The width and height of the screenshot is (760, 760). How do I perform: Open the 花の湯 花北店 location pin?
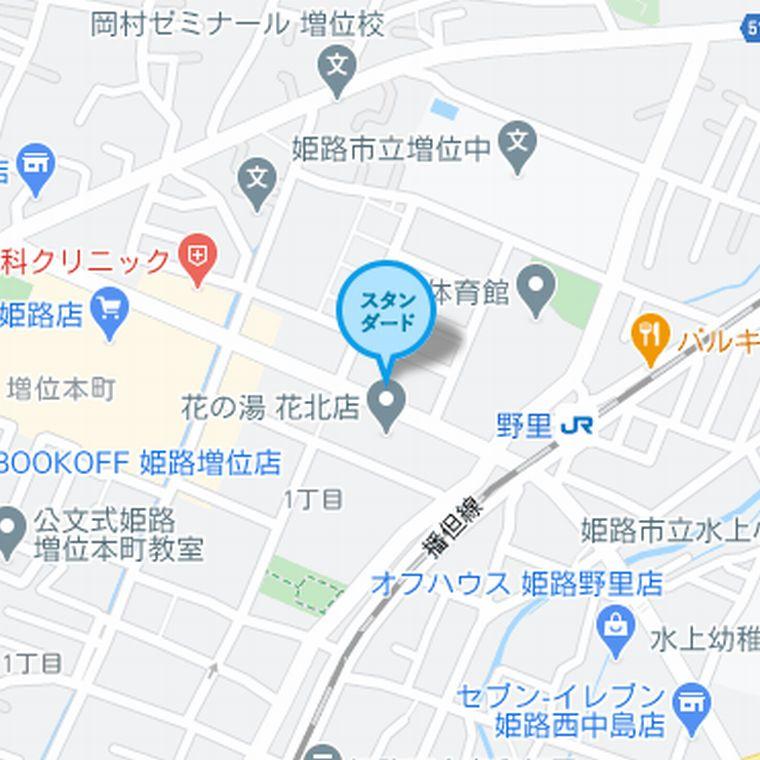click(x=387, y=405)
